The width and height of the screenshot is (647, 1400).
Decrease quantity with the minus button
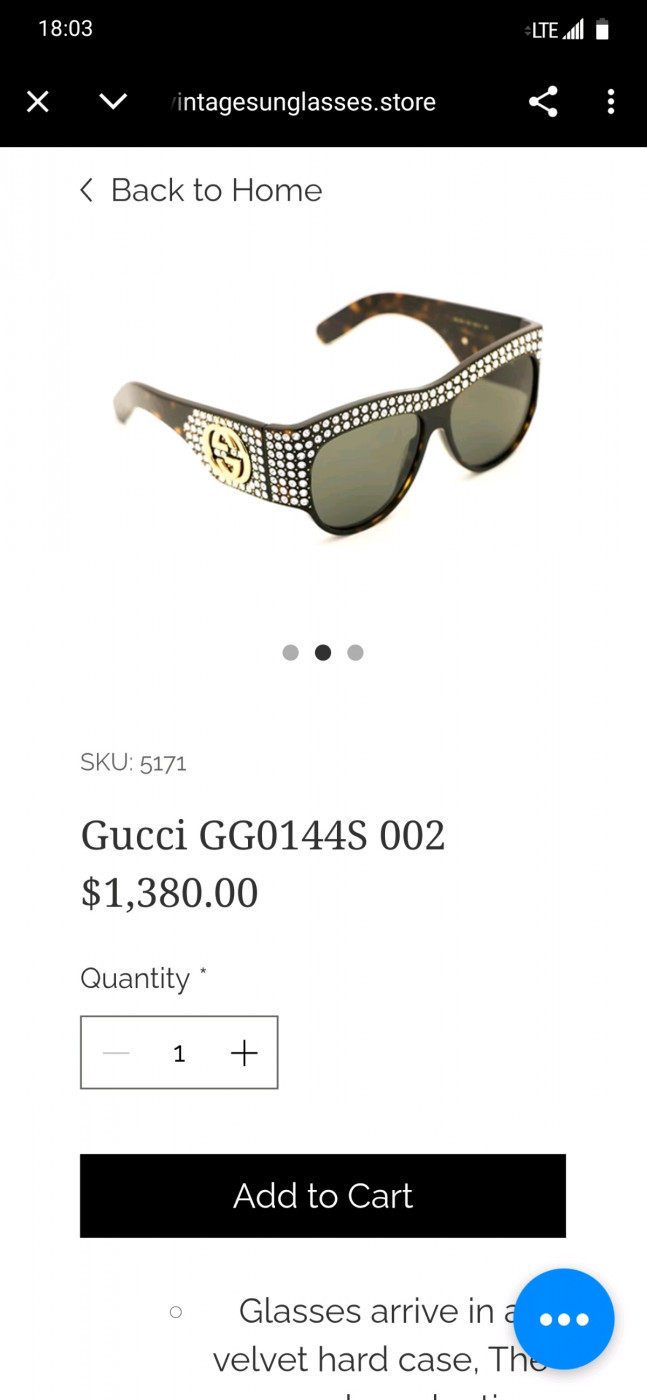[x=116, y=1053]
